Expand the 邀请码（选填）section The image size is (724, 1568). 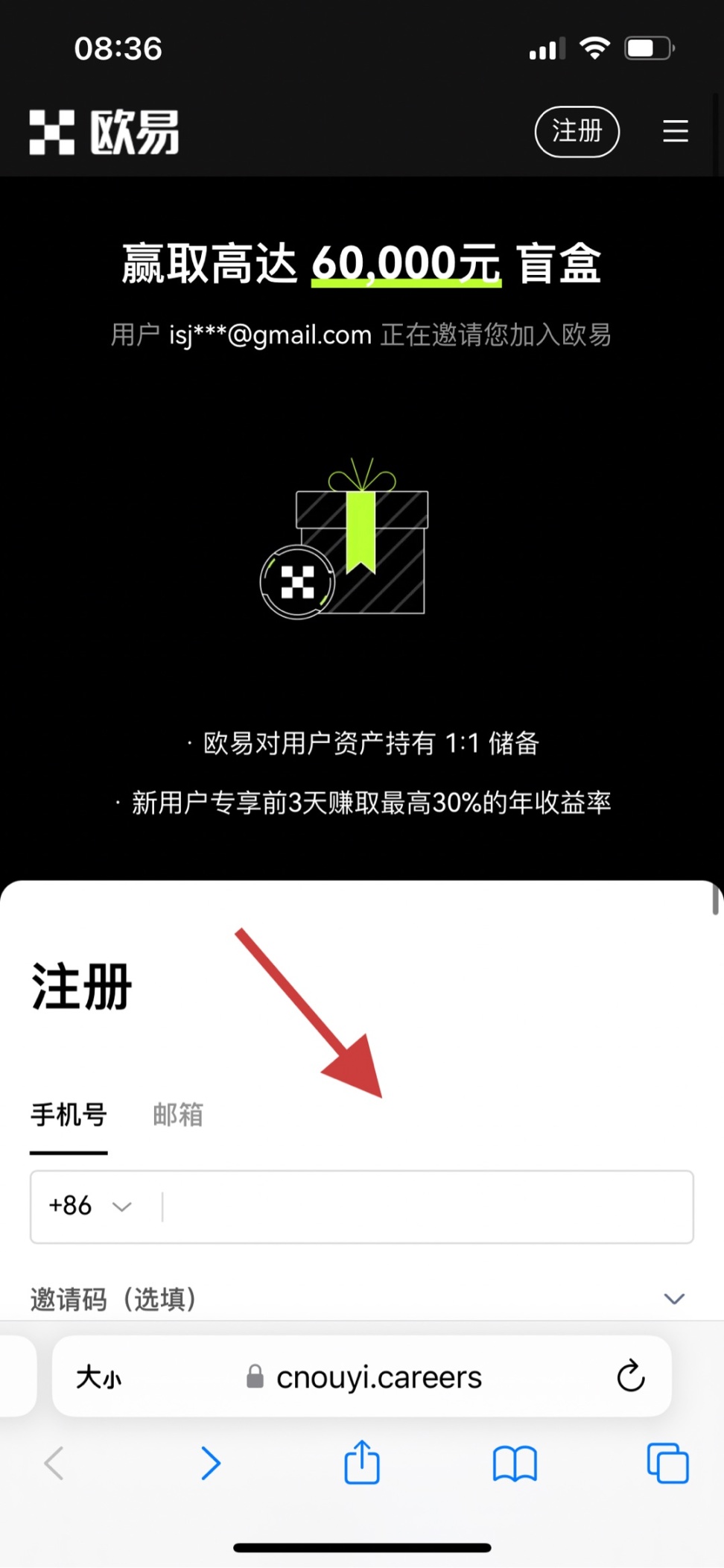click(x=362, y=1299)
